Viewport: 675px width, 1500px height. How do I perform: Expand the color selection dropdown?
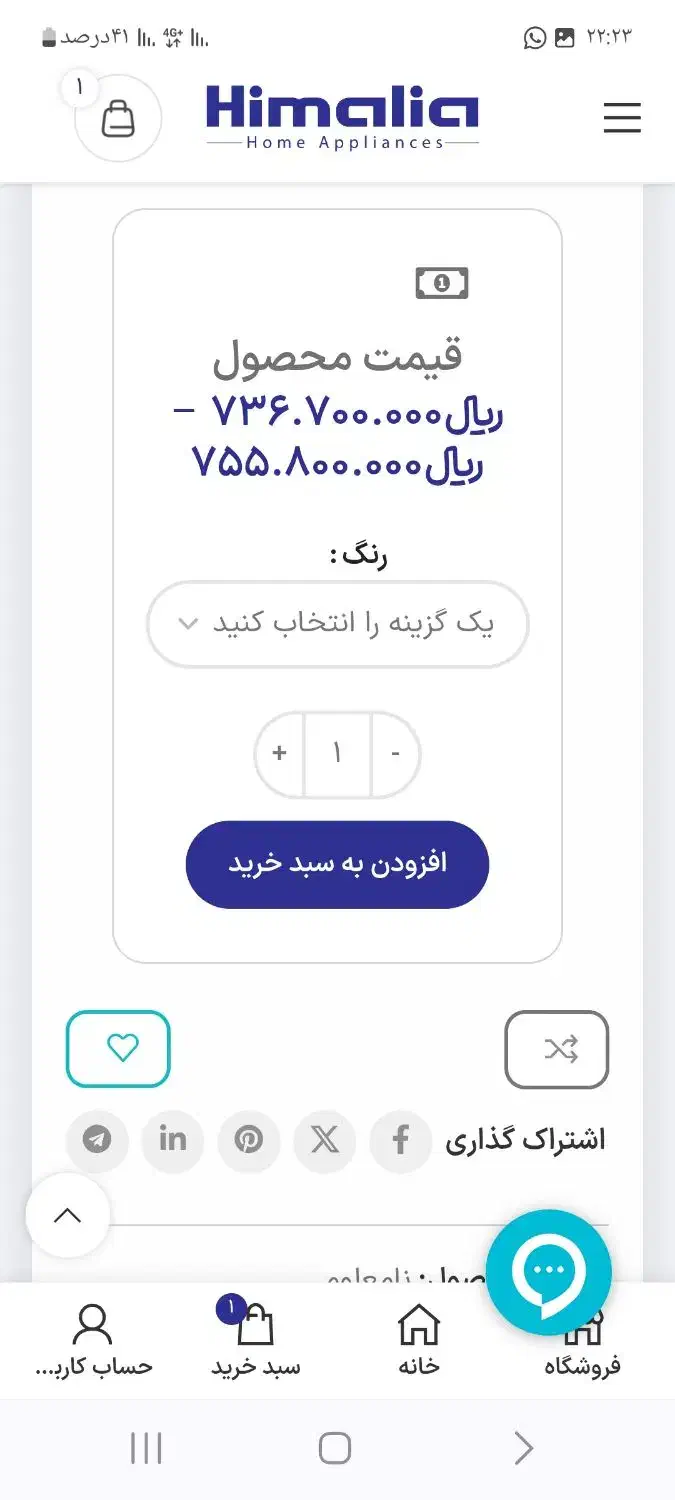337,624
